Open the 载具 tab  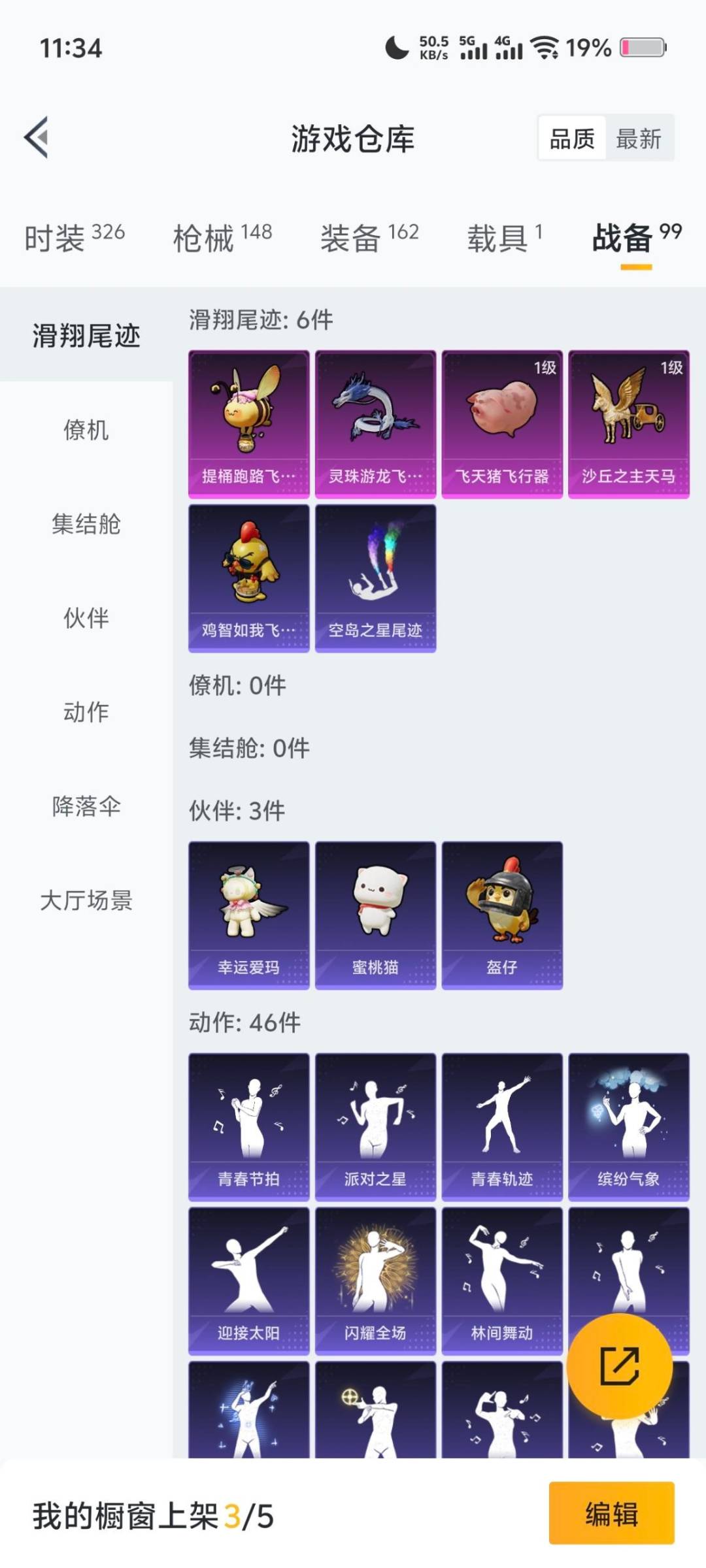504,237
